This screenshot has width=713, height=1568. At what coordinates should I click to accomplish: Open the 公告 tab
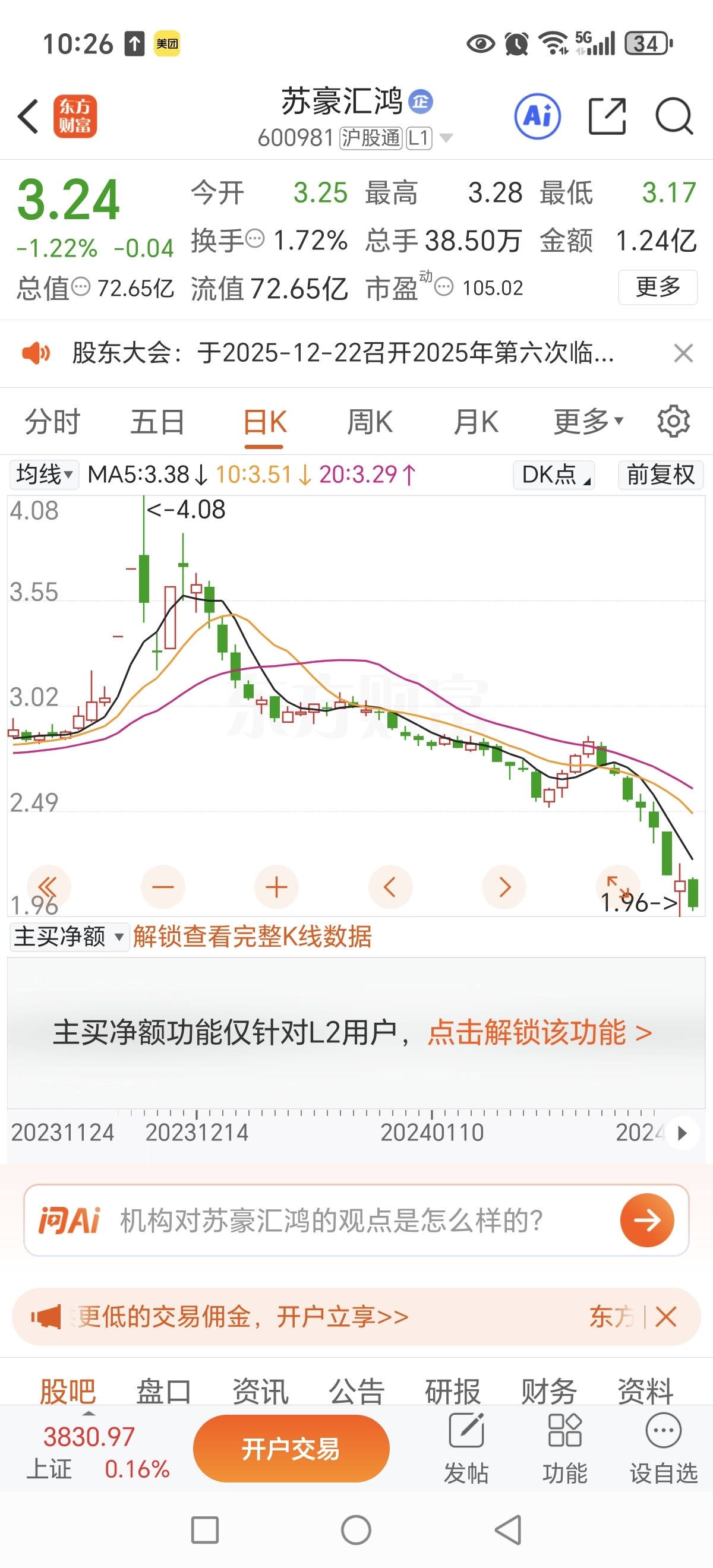pos(356,1390)
